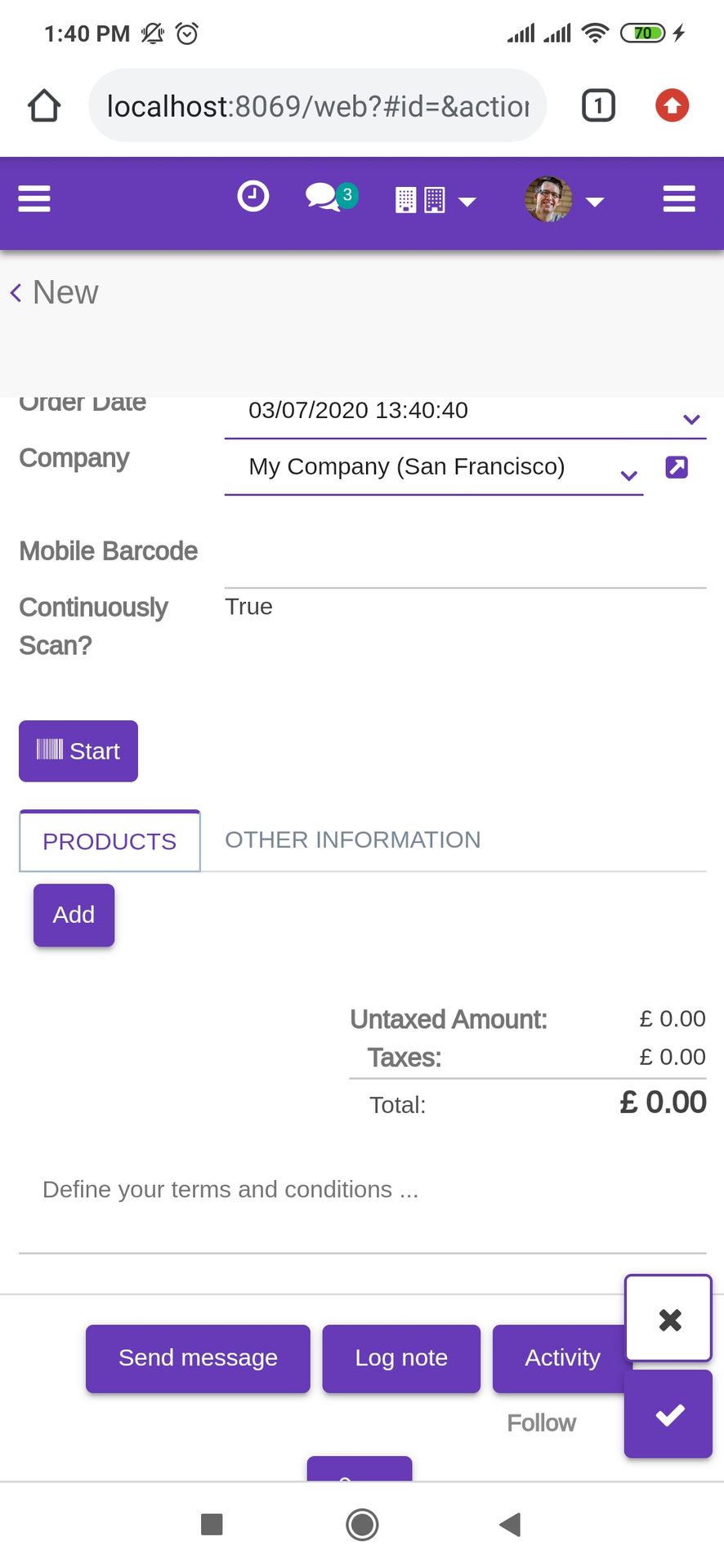Open the user avatar menu
724x1568 pixels.
(564, 199)
